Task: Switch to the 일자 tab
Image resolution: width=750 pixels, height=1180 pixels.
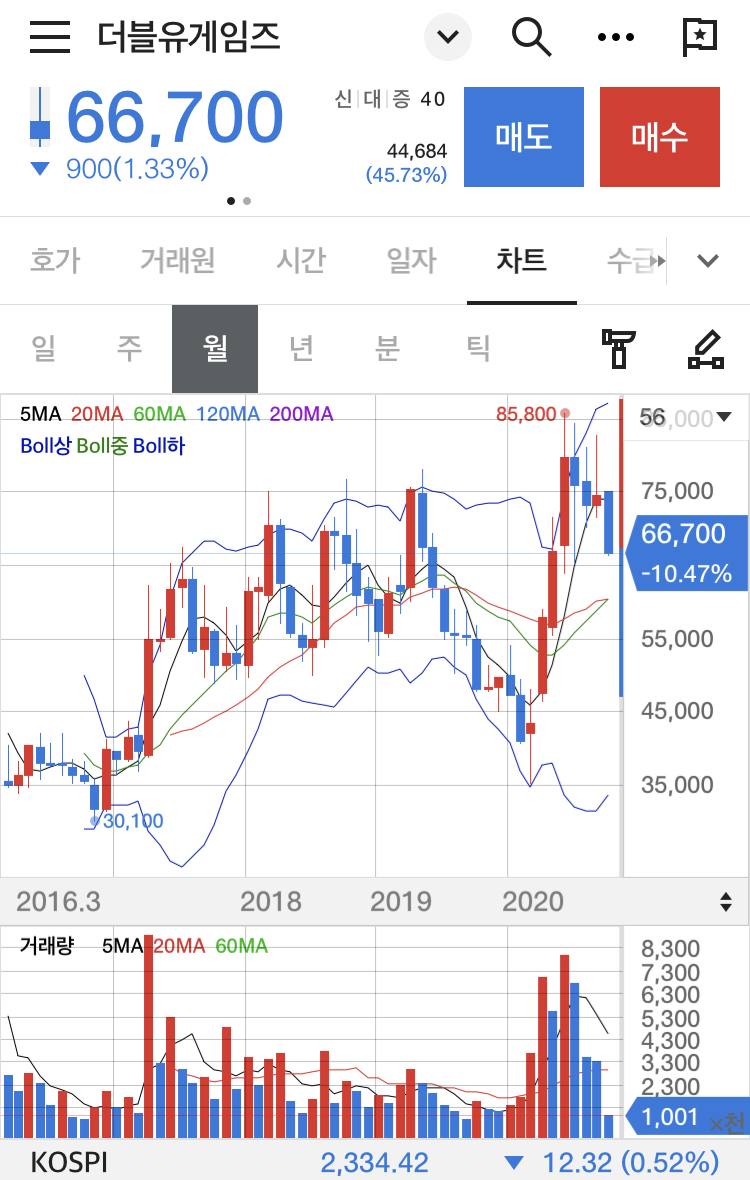Action: click(411, 261)
